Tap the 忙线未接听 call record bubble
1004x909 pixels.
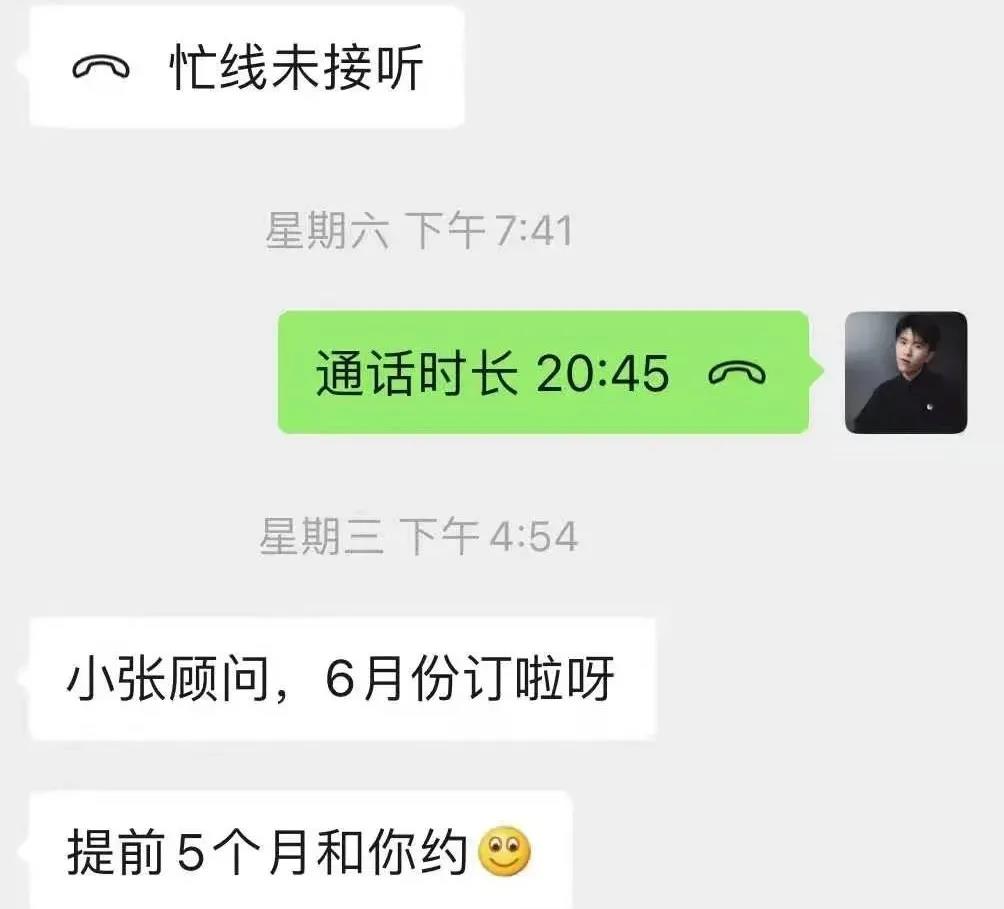point(247,68)
